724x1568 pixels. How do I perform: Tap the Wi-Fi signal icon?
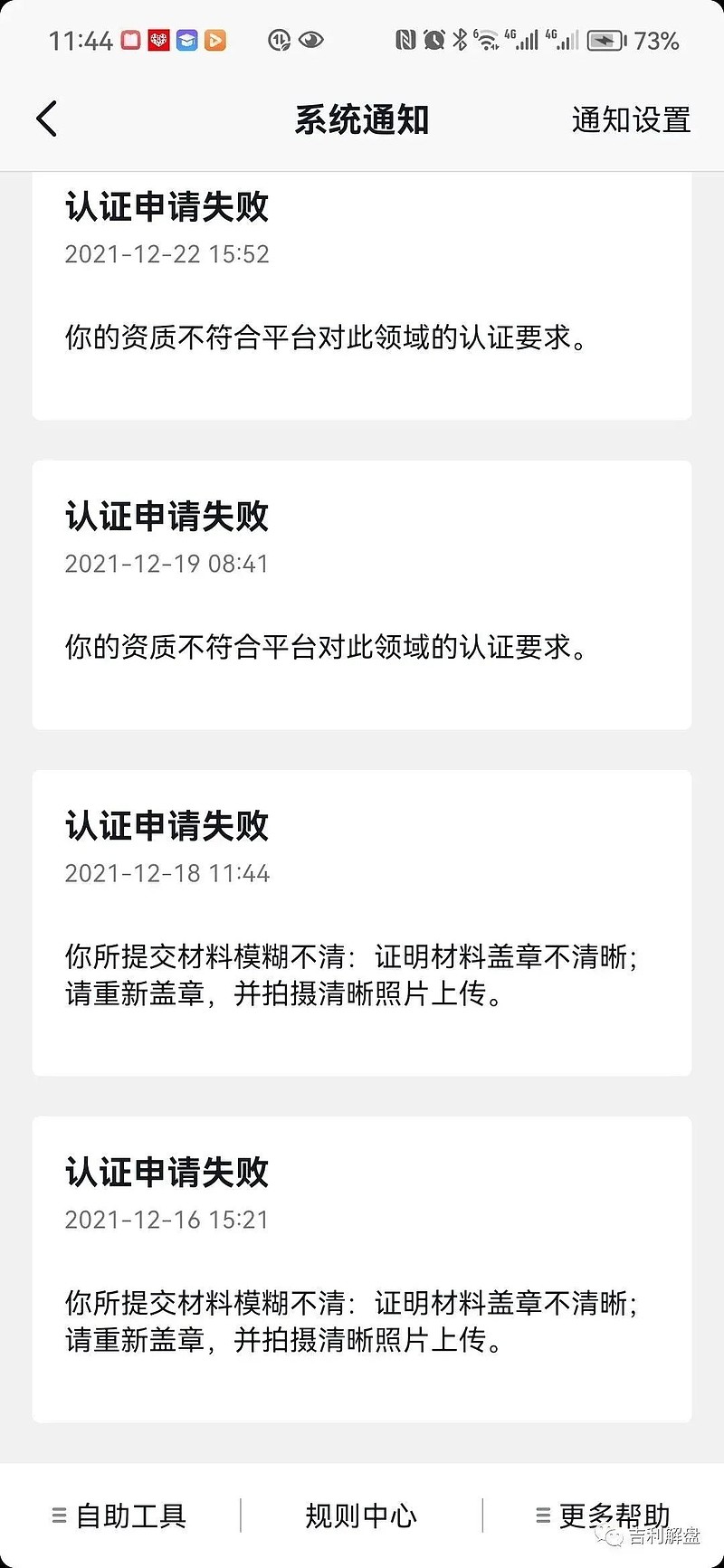(486, 40)
